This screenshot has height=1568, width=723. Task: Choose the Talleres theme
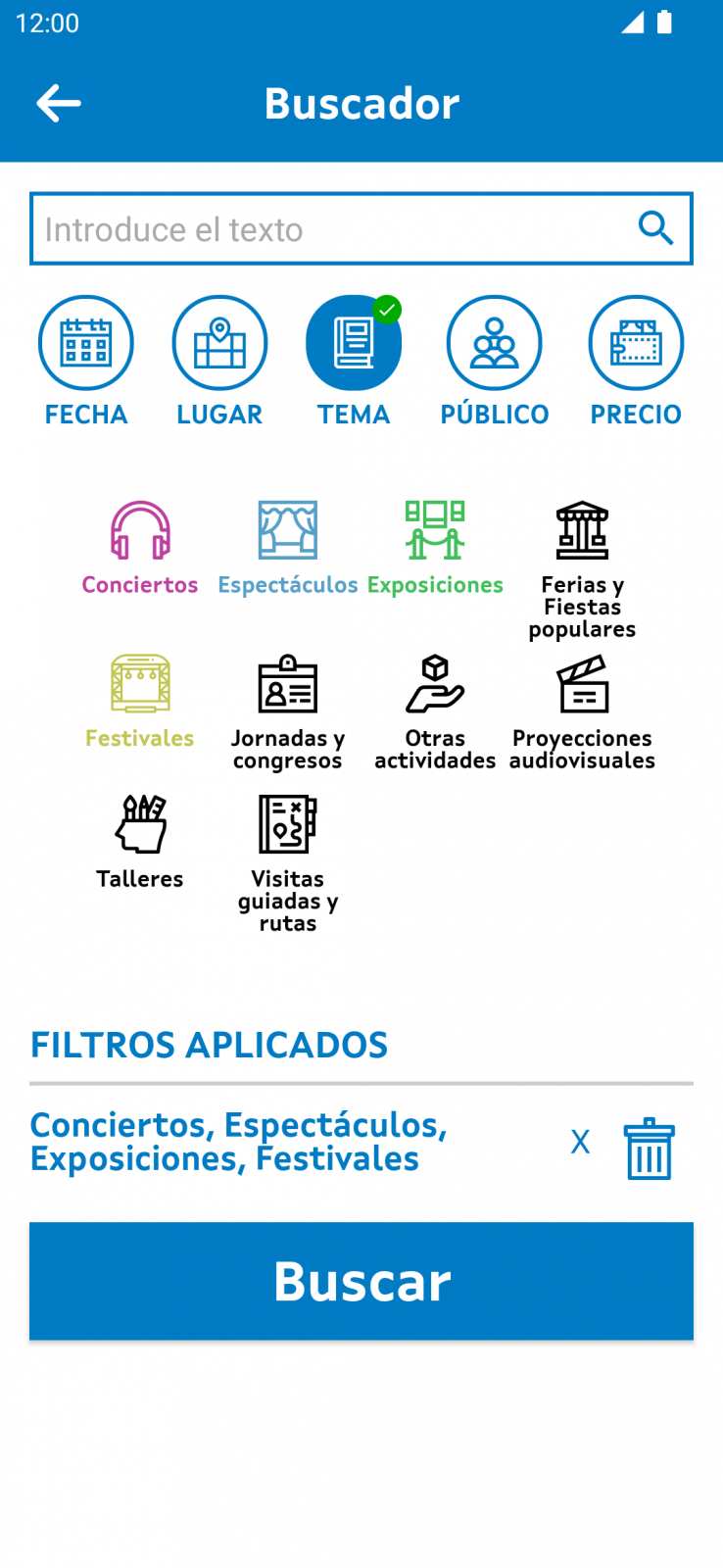click(140, 842)
